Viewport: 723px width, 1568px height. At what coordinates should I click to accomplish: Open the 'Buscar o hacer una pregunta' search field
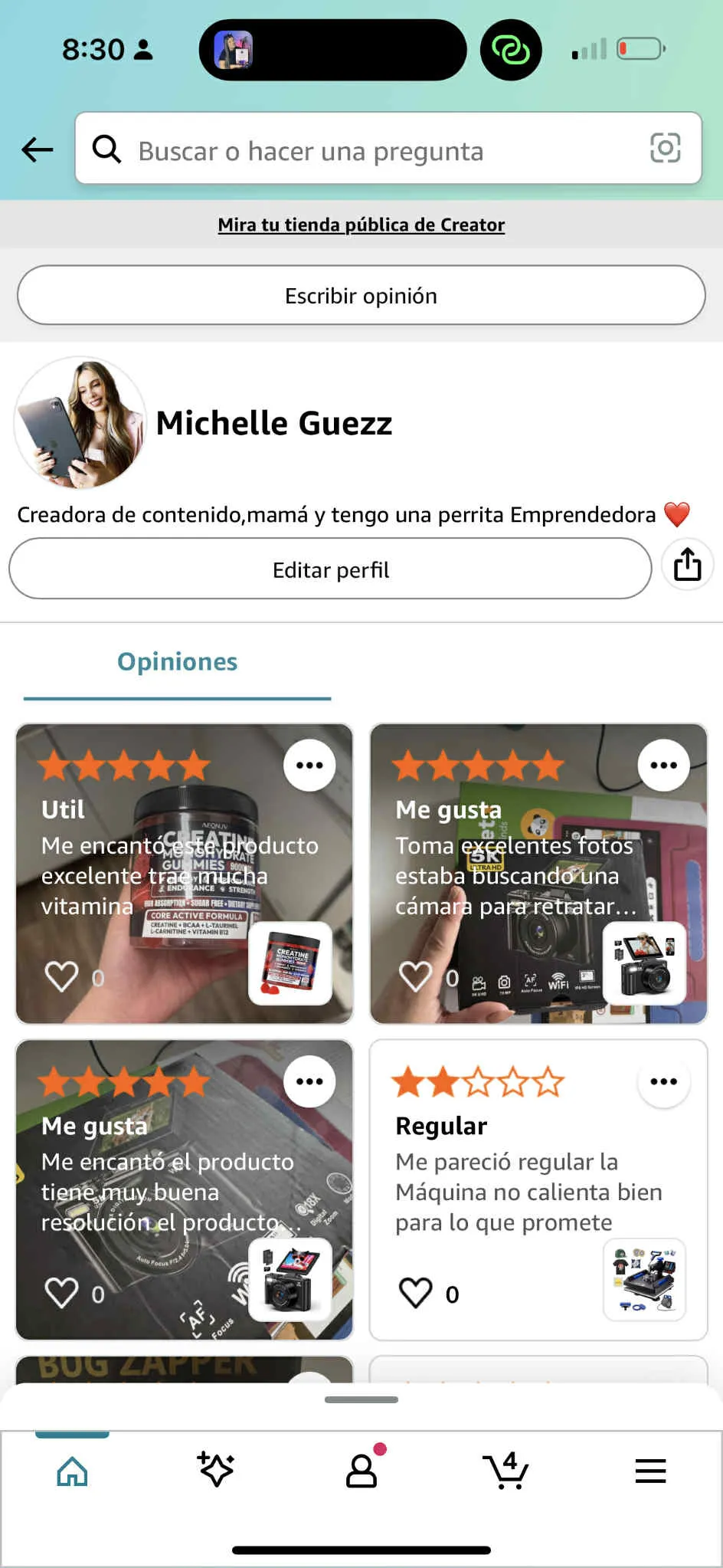(x=368, y=151)
